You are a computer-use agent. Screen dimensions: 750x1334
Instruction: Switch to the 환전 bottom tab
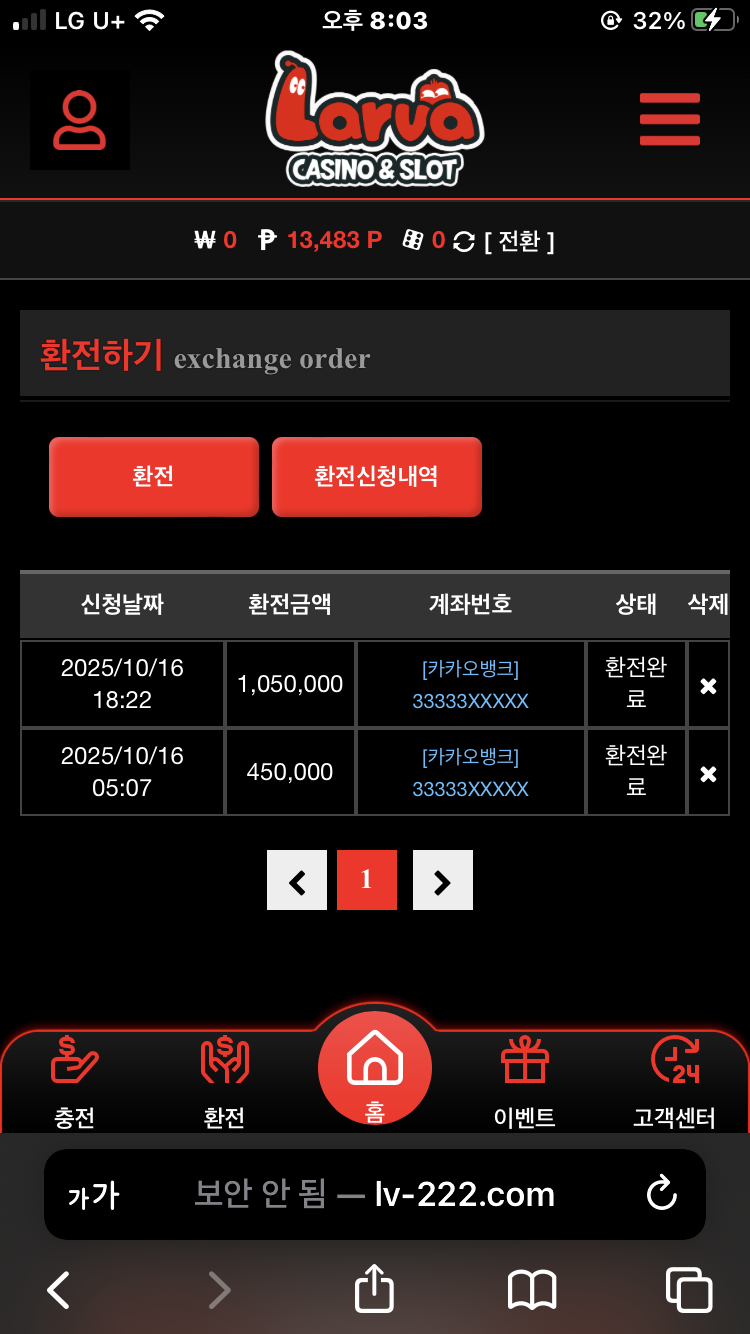pos(224,1082)
